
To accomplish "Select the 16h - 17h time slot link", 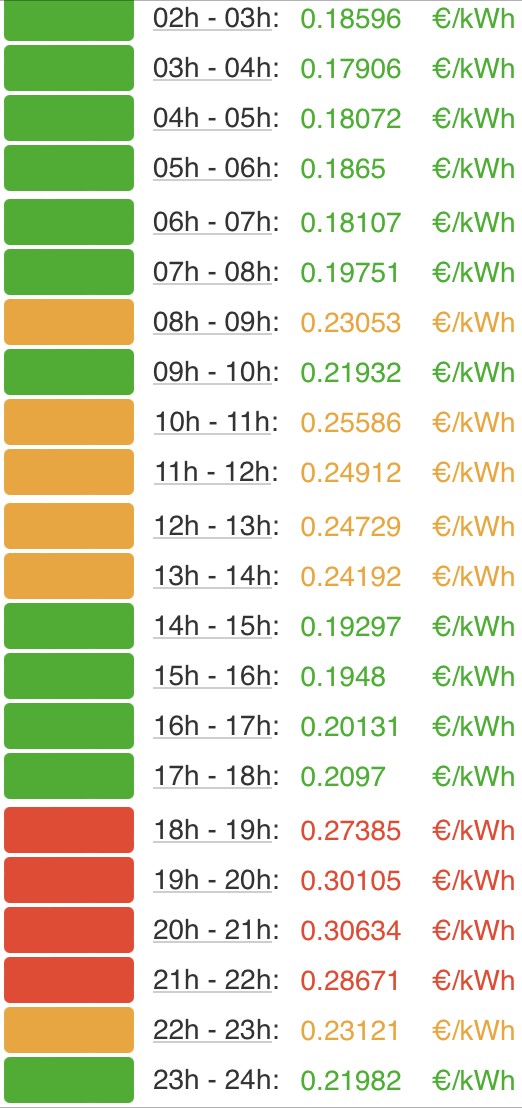I will tap(213, 726).
